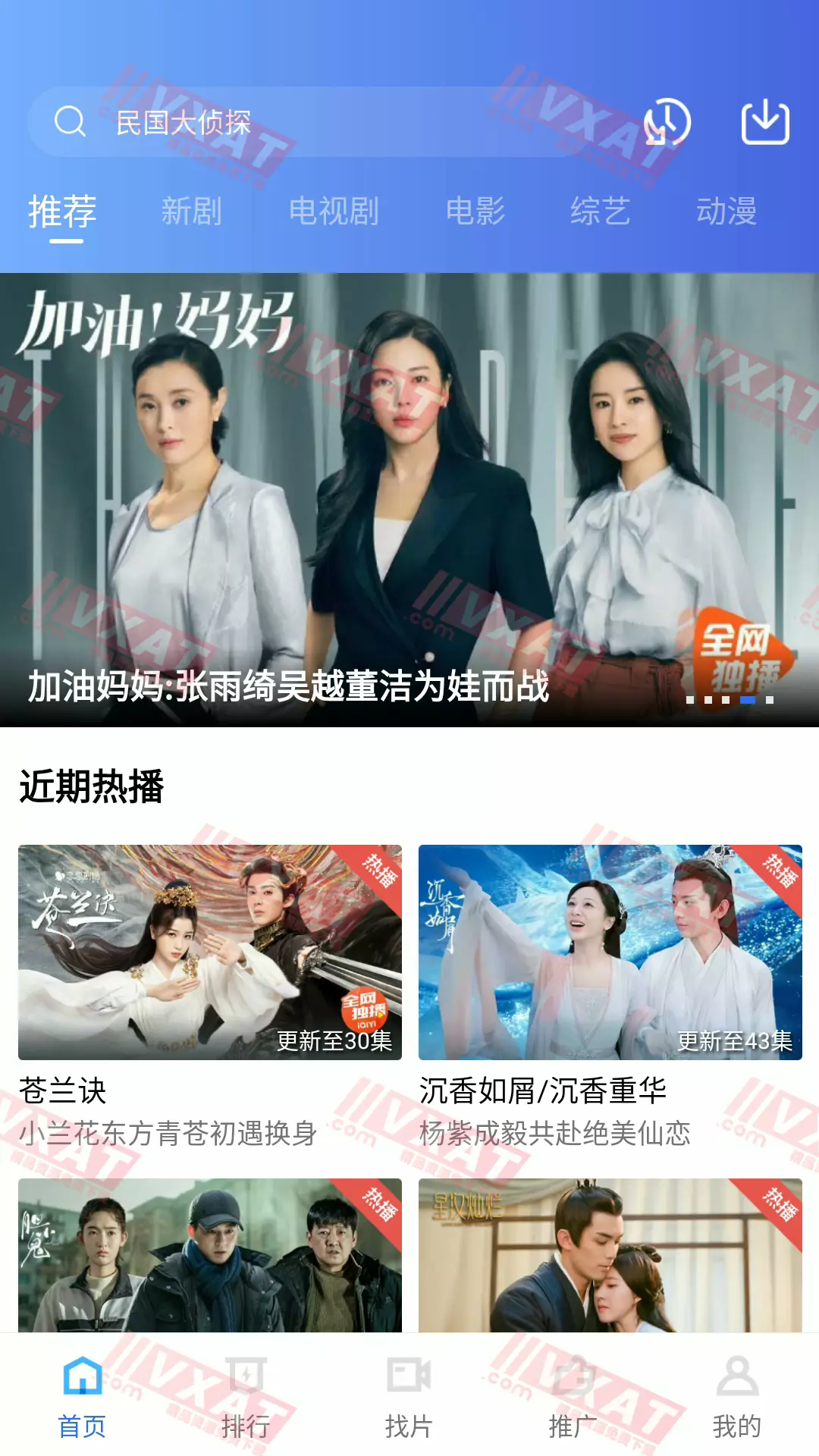Open the downloads icon
The height and width of the screenshot is (1456, 819).
[x=764, y=122]
